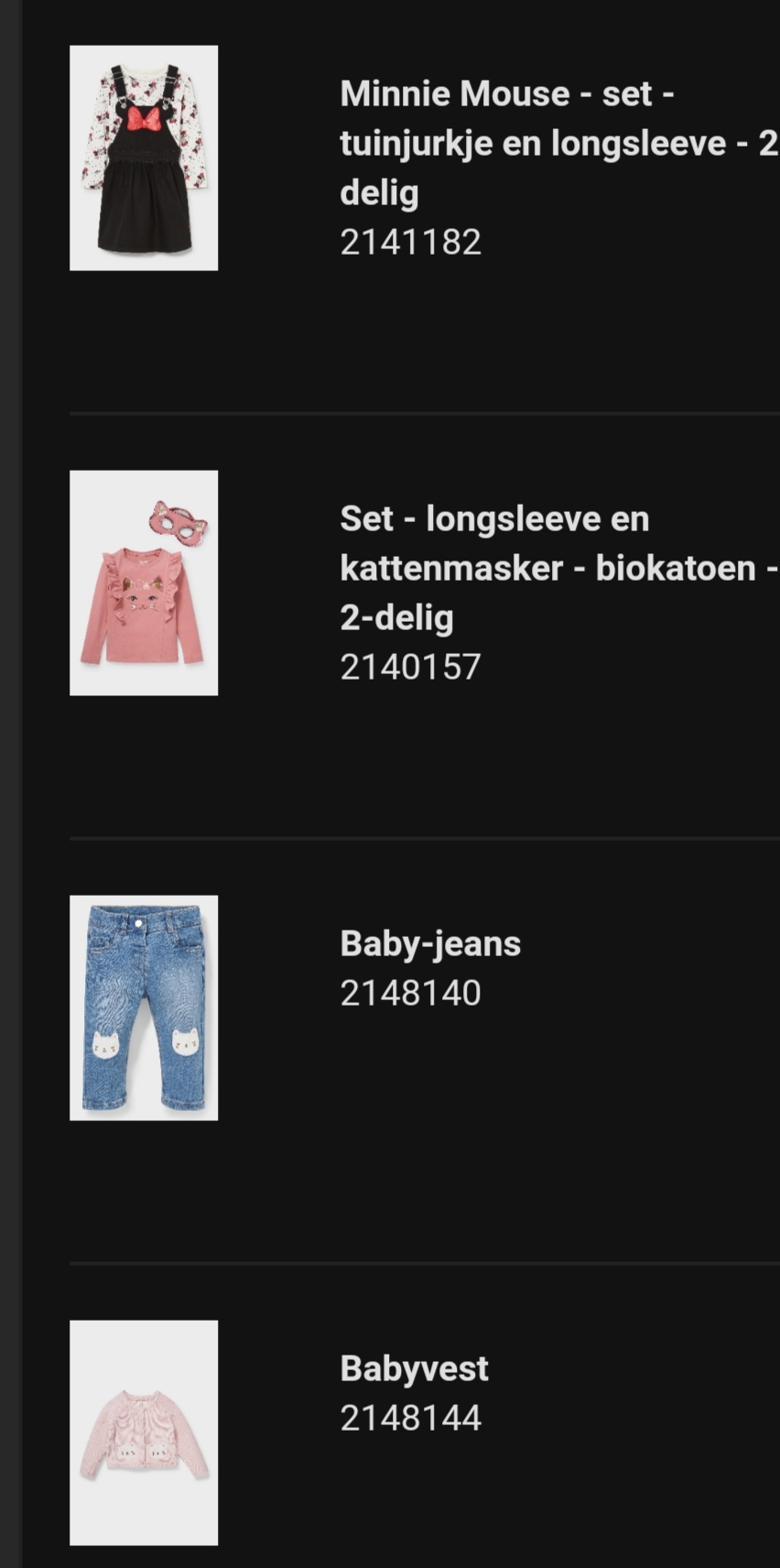View the Baby-jeans product

tap(430, 943)
